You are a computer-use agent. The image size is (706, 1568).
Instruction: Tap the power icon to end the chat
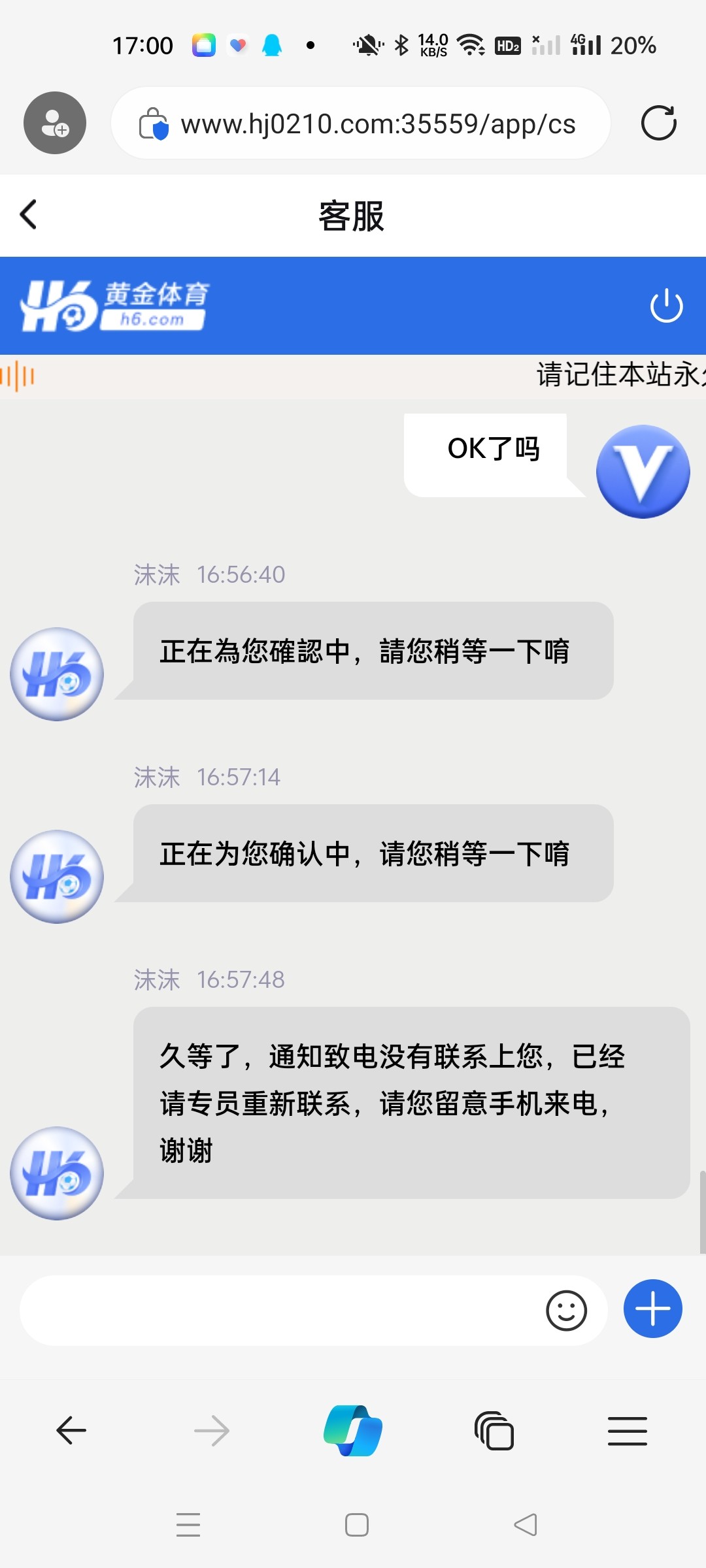point(666,305)
